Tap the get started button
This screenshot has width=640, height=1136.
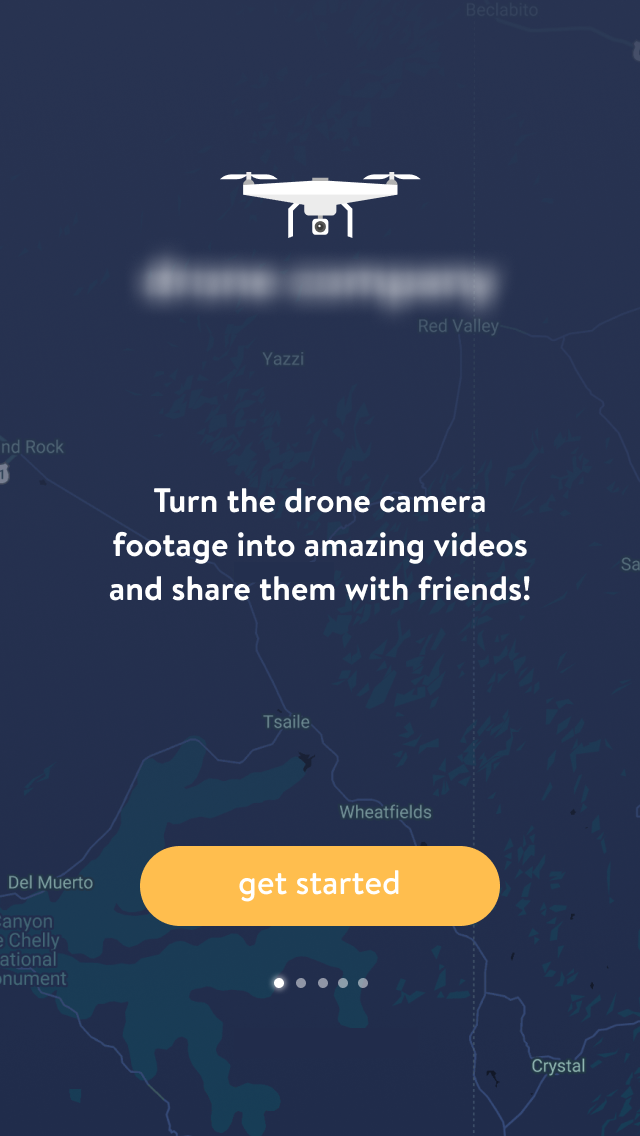coord(320,885)
